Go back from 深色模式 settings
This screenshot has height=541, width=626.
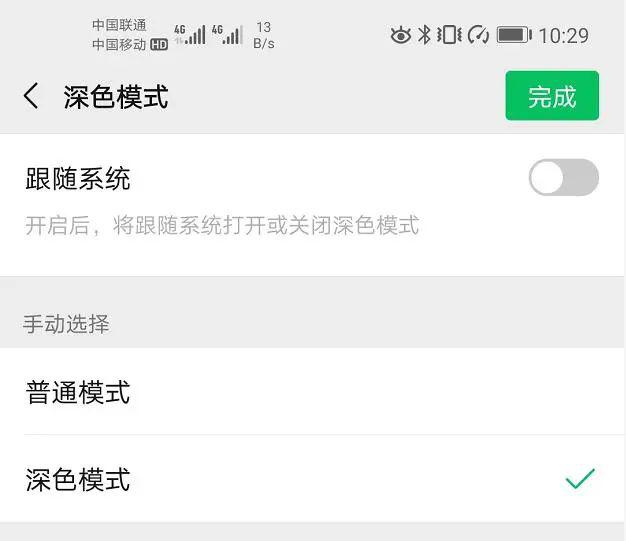[31, 96]
